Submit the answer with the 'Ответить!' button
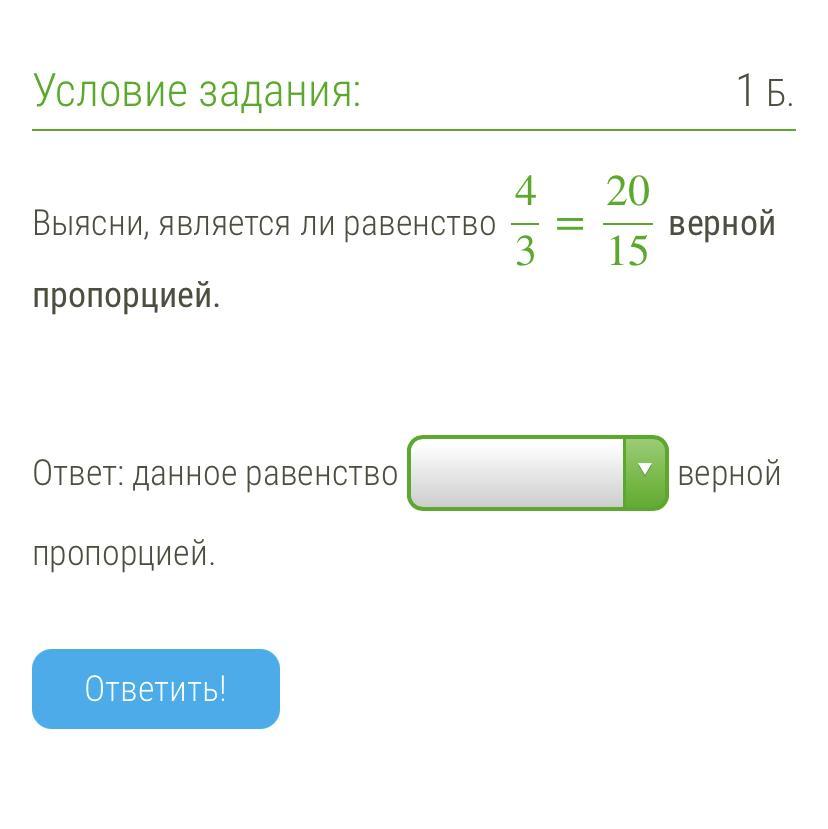Viewport: 828px width, 829px height. tap(156, 689)
